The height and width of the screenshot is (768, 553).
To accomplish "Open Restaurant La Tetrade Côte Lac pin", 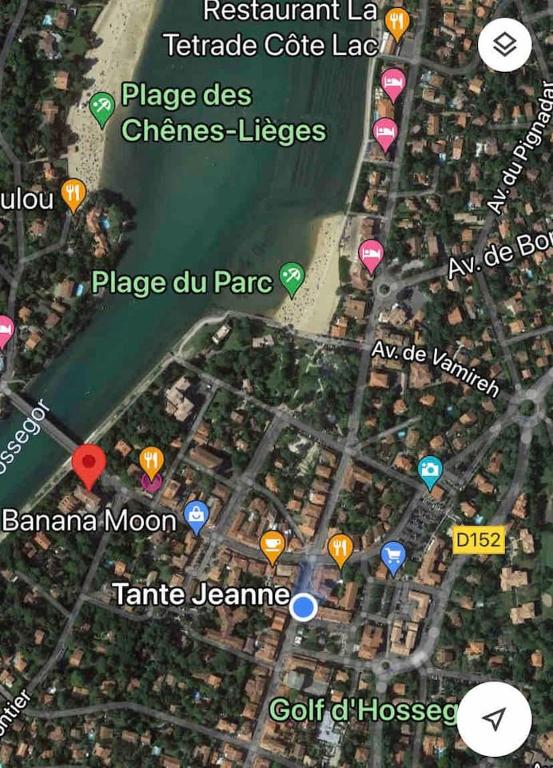I will coord(397,24).
